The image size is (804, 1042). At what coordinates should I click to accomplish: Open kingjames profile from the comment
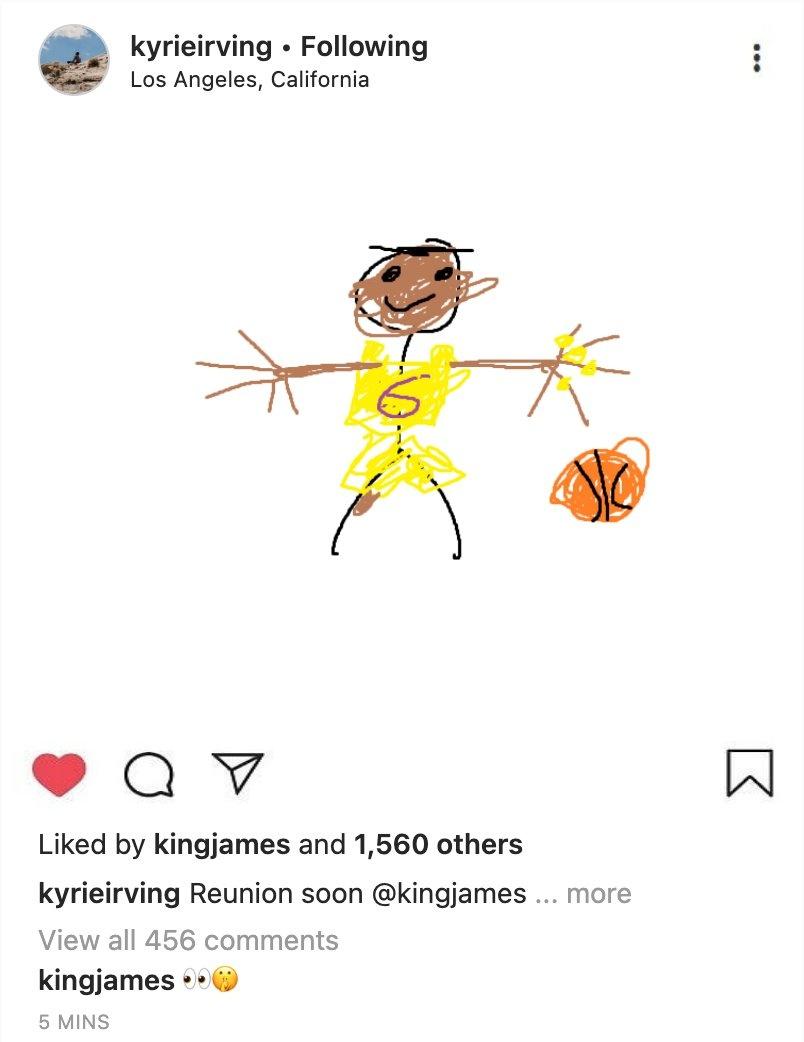(106, 980)
